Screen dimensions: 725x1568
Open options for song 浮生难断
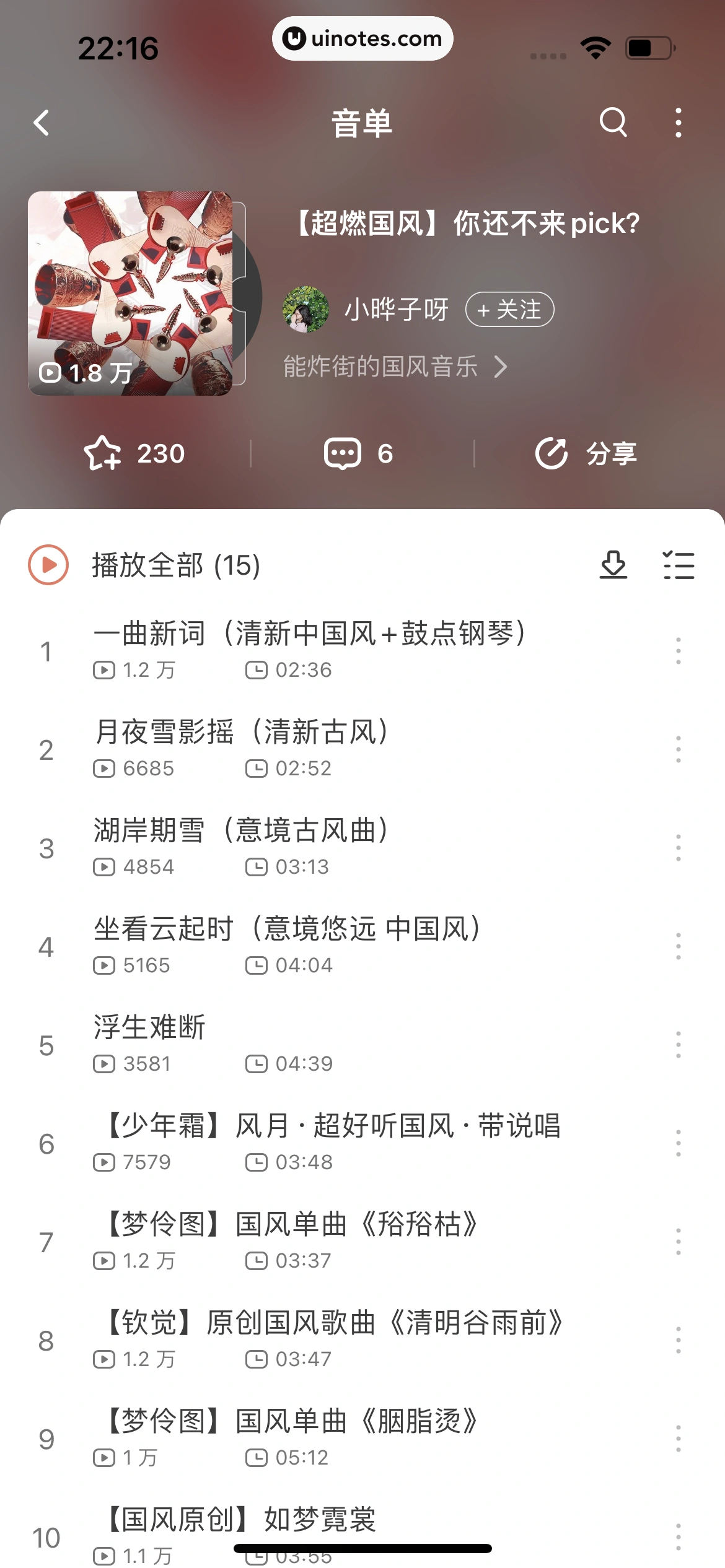coord(679,1043)
